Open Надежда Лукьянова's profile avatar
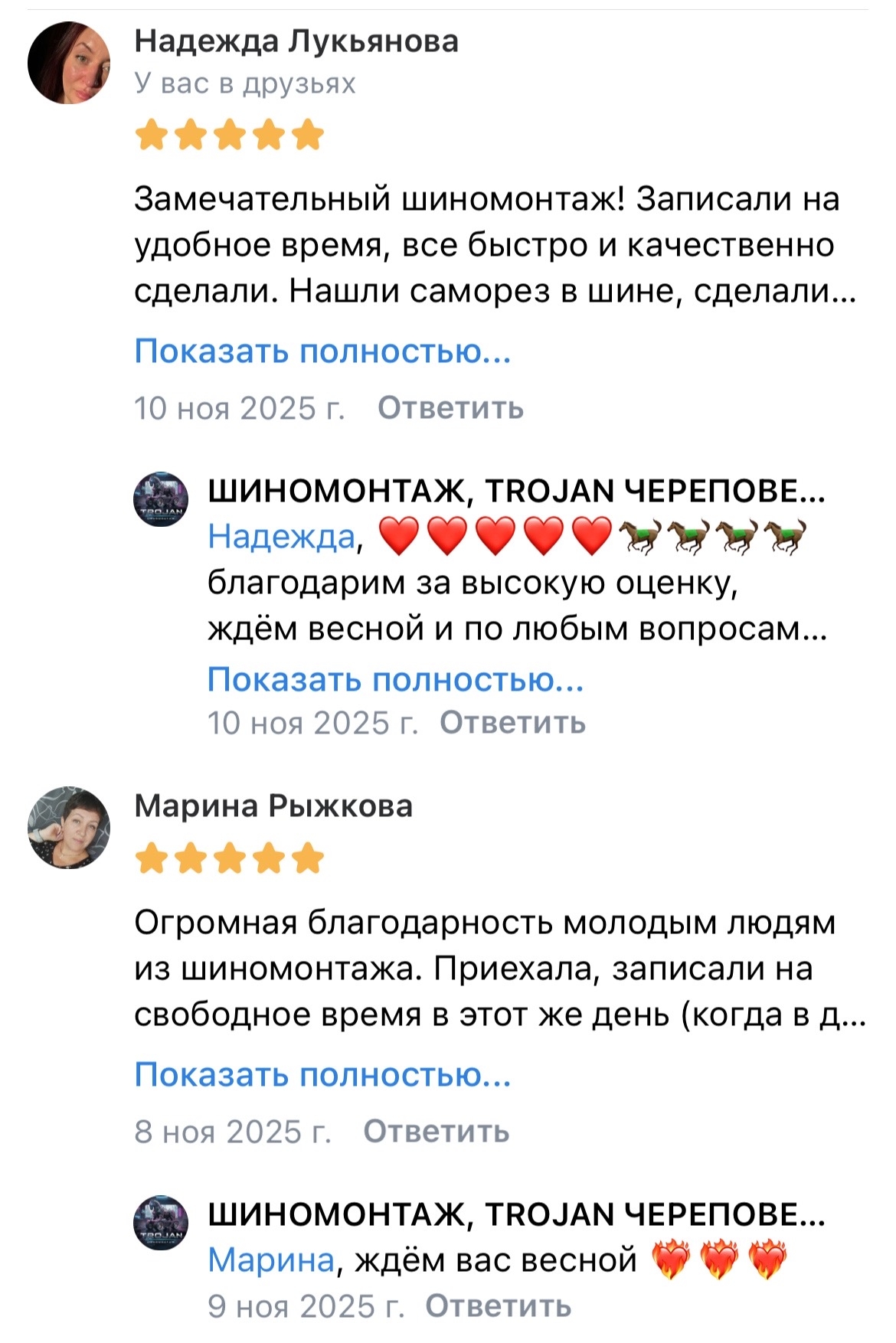This screenshot has height=1343, width=896. coord(69,63)
